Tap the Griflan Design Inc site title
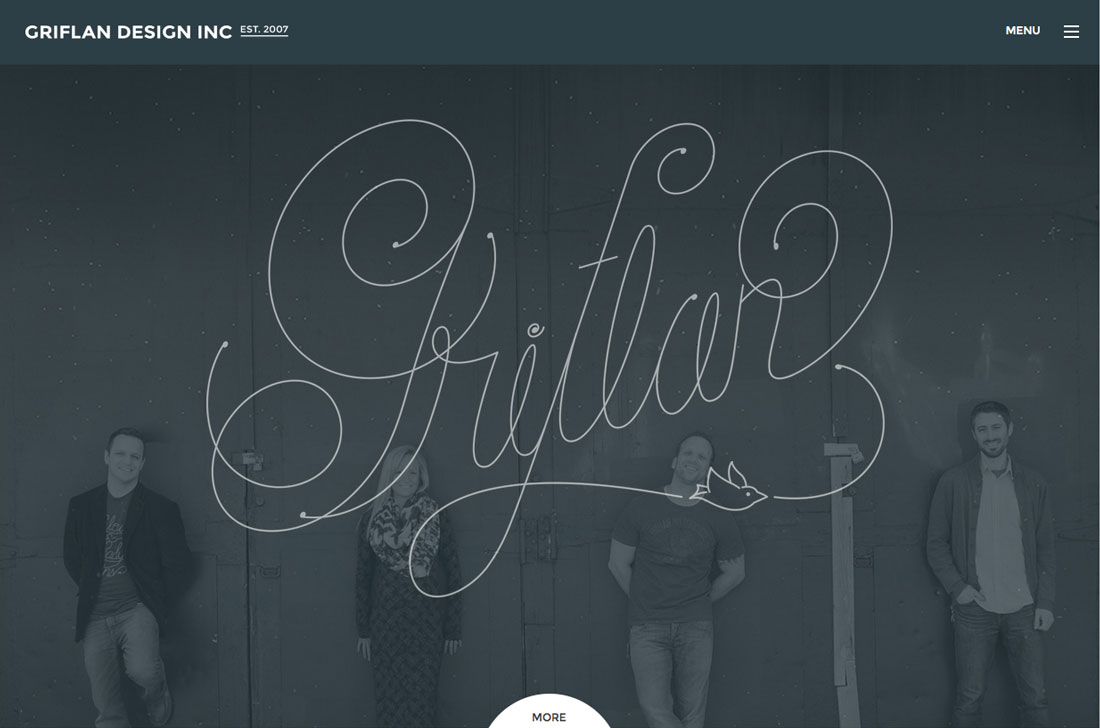Screen dimensions: 1100x728 pos(128,32)
